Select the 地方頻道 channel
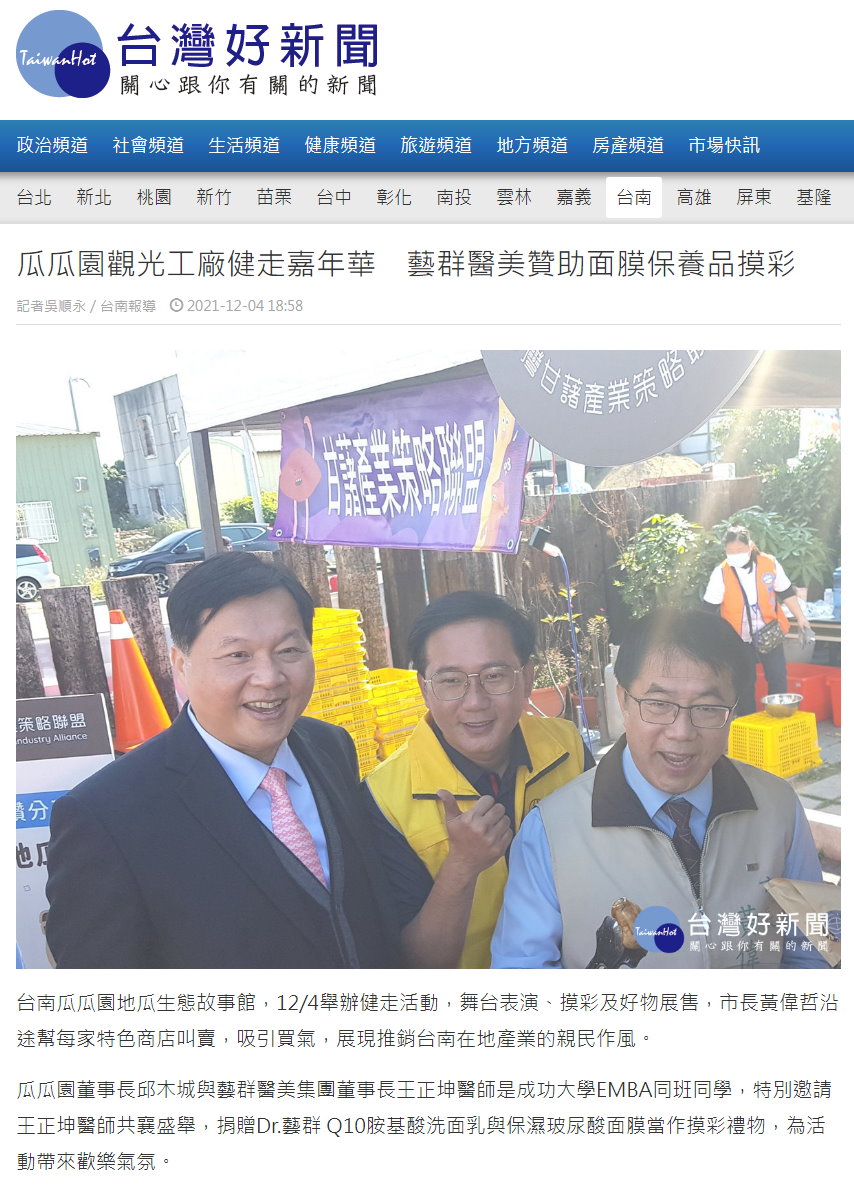 pos(532,145)
